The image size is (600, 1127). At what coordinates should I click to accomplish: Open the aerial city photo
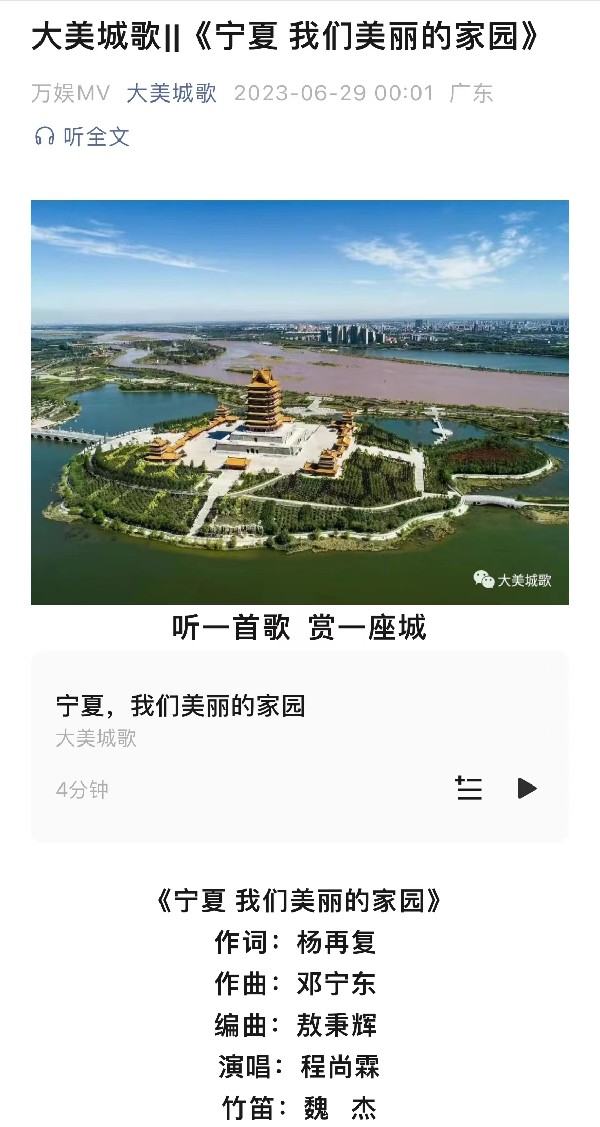[x=300, y=402]
